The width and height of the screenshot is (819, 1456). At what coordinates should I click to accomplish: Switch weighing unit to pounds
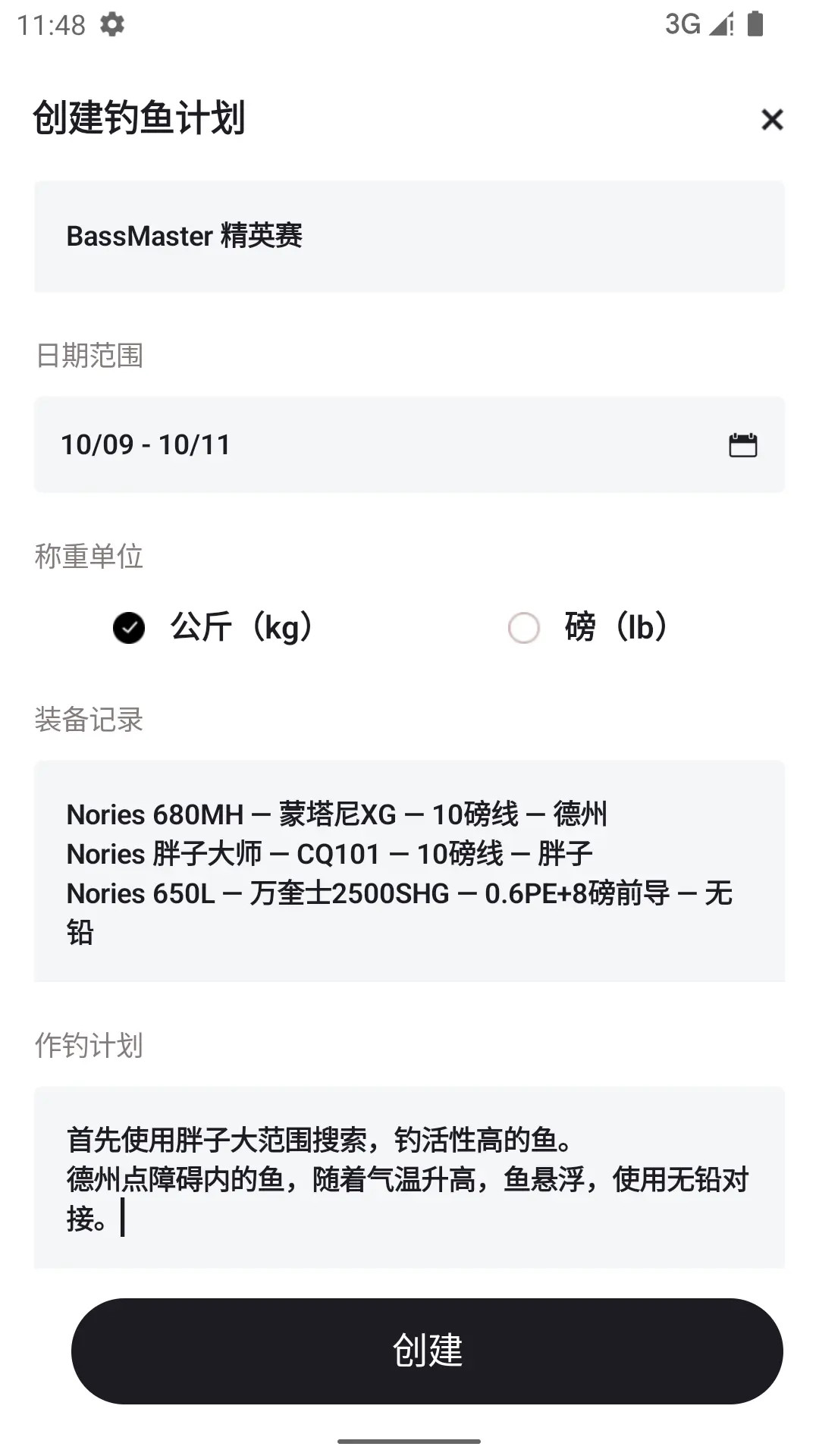click(523, 627)
